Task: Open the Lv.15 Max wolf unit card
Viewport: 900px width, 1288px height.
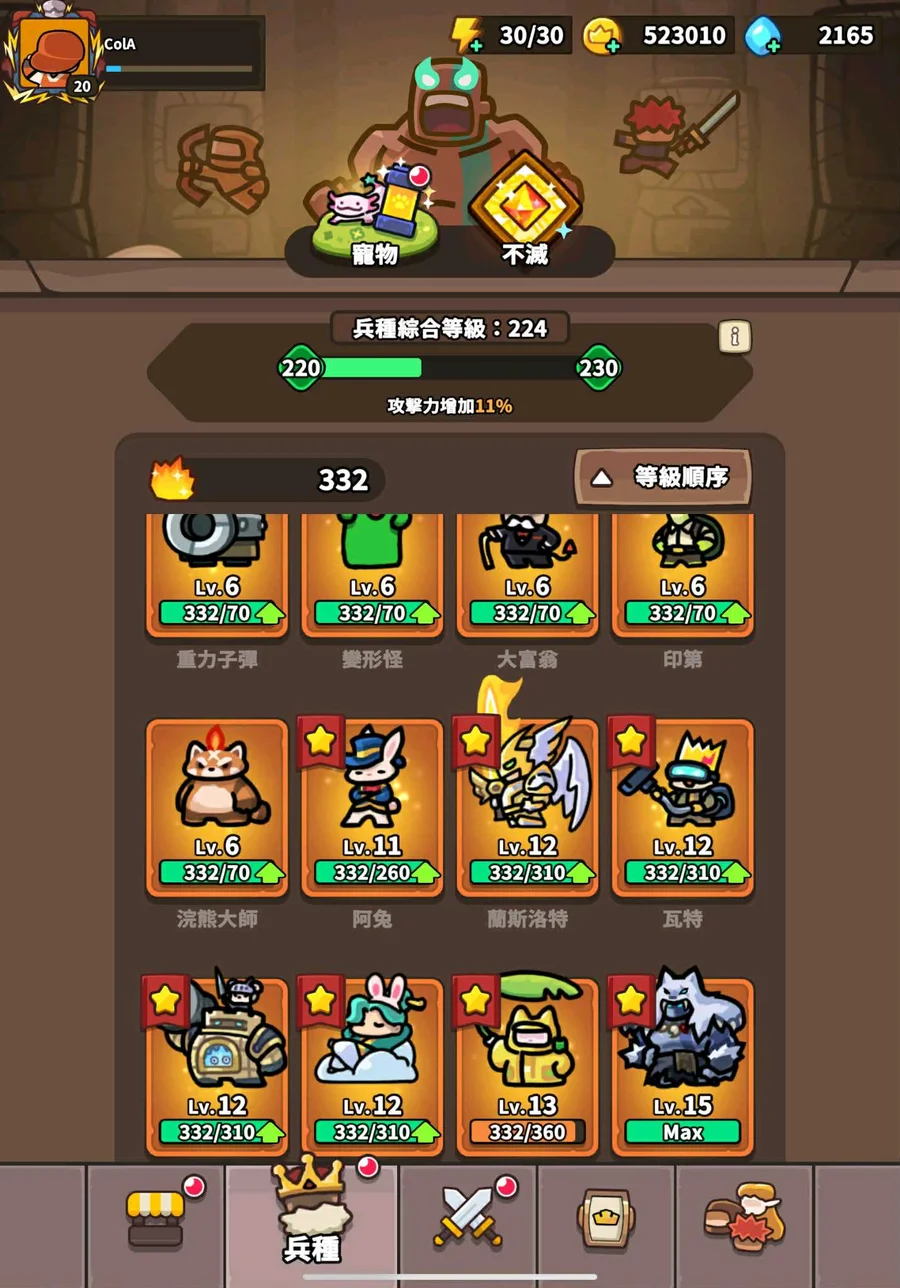Action: click(682, 1065)
